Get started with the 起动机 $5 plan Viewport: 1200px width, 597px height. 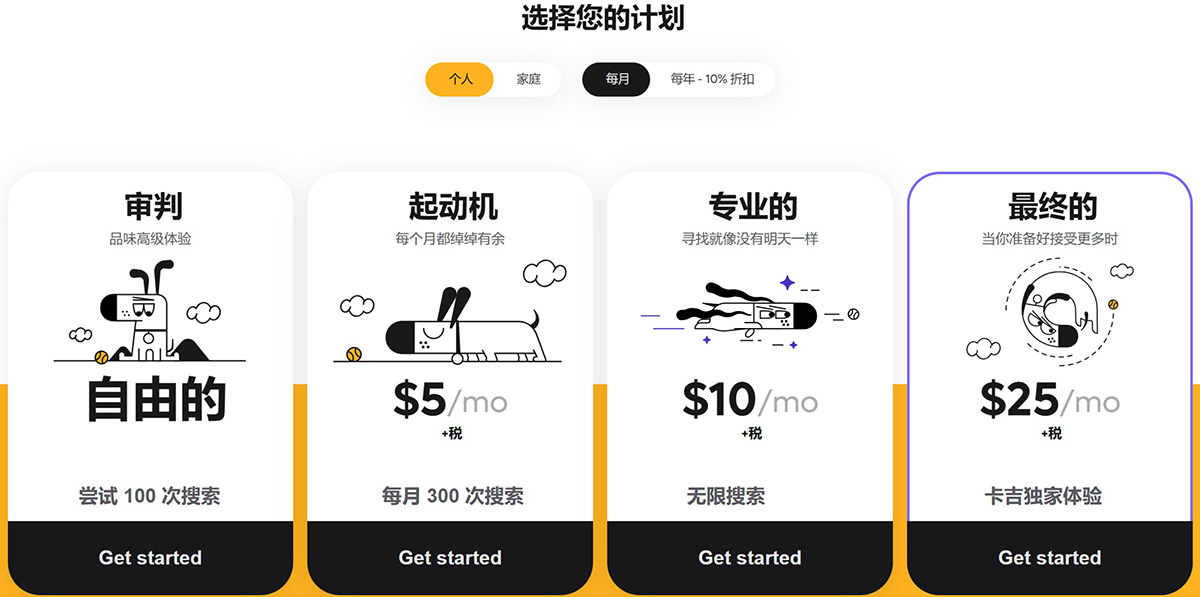[450, 557]
